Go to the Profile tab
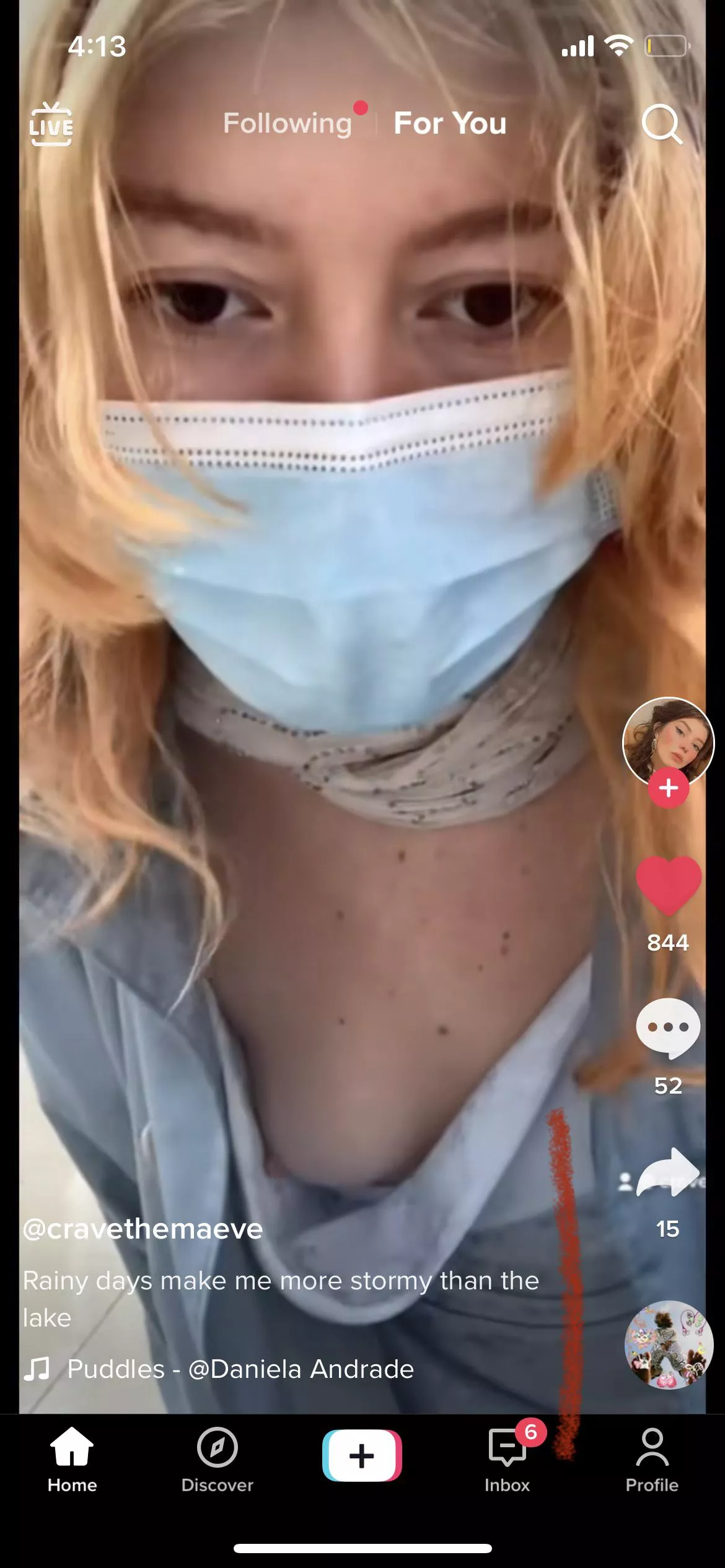 pos(652,1460)
